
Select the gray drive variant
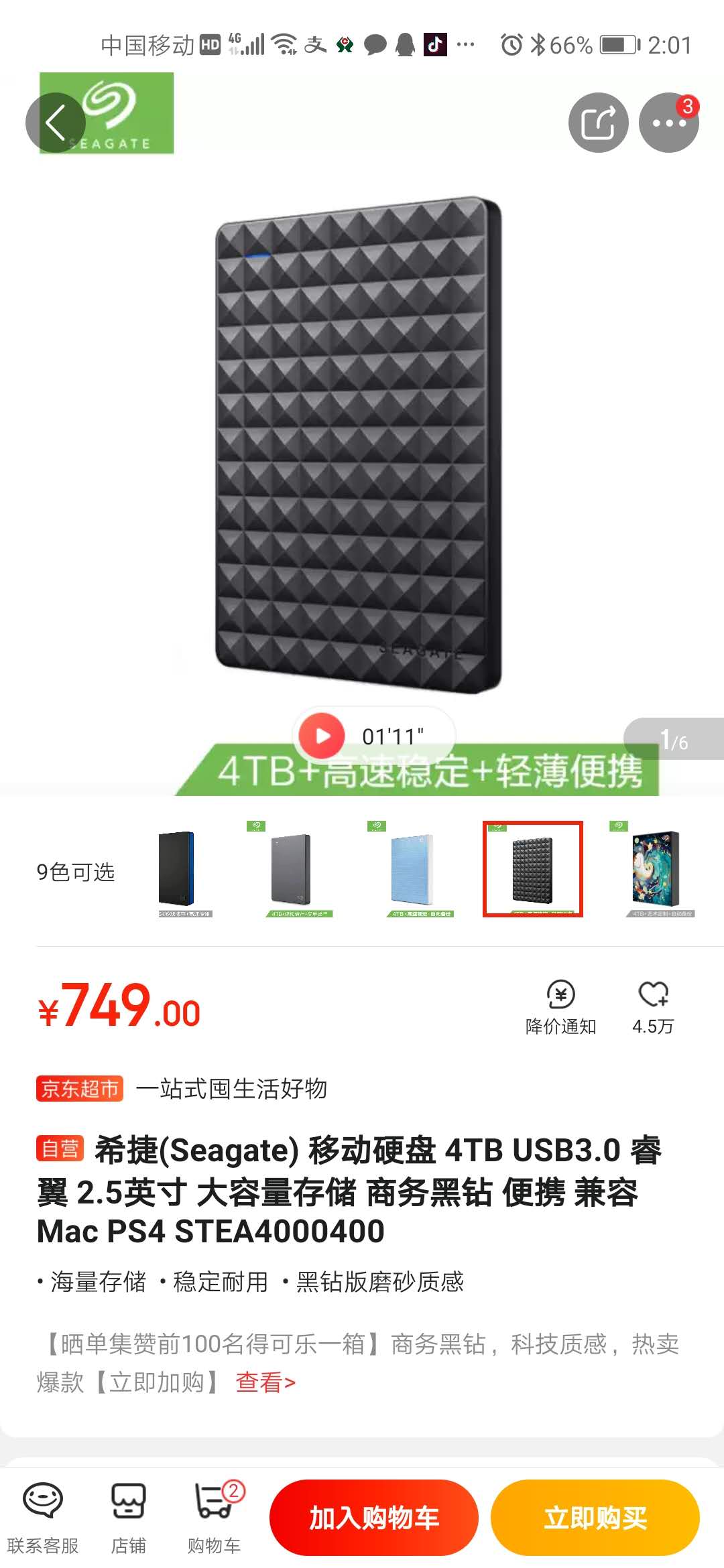pos(291,869)
